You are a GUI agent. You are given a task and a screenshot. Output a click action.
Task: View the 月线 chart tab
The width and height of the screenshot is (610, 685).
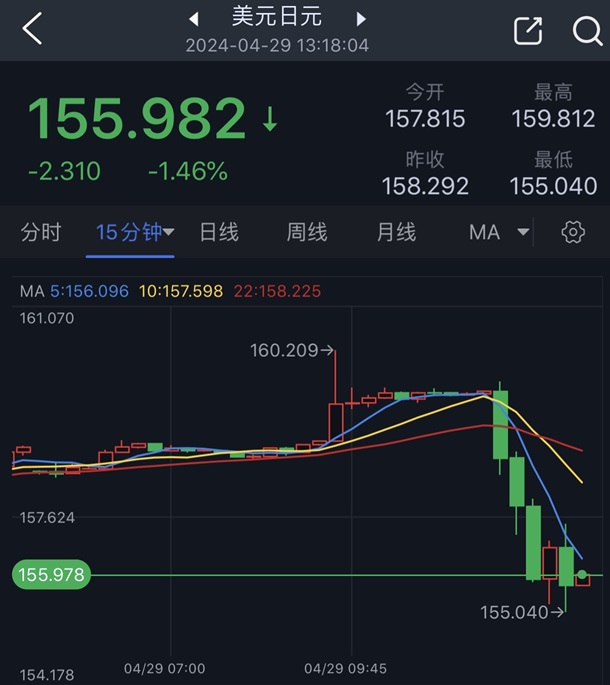point(396,232)
